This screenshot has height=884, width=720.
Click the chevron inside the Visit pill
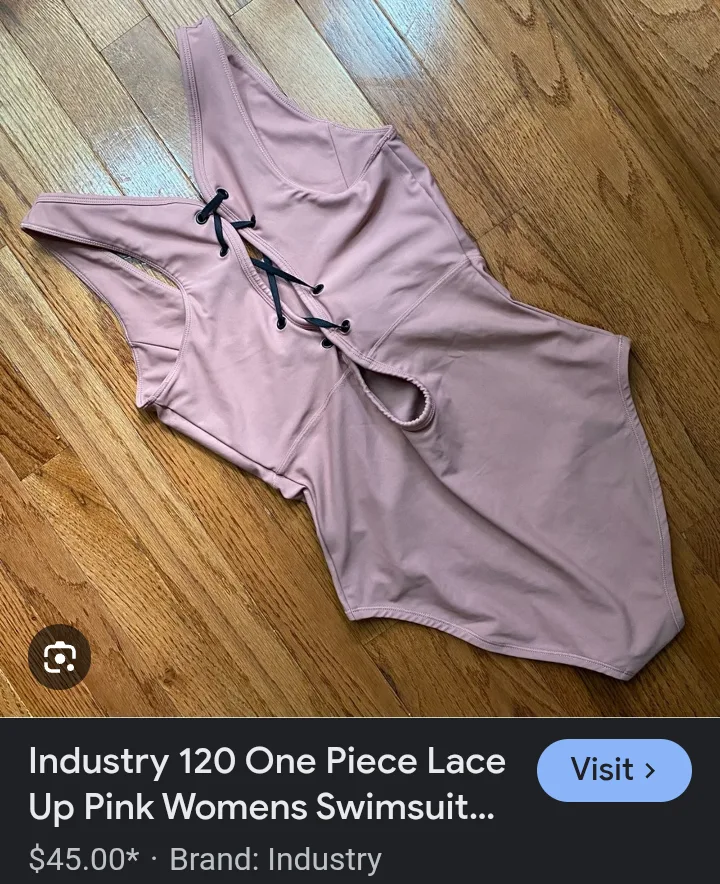651,772
